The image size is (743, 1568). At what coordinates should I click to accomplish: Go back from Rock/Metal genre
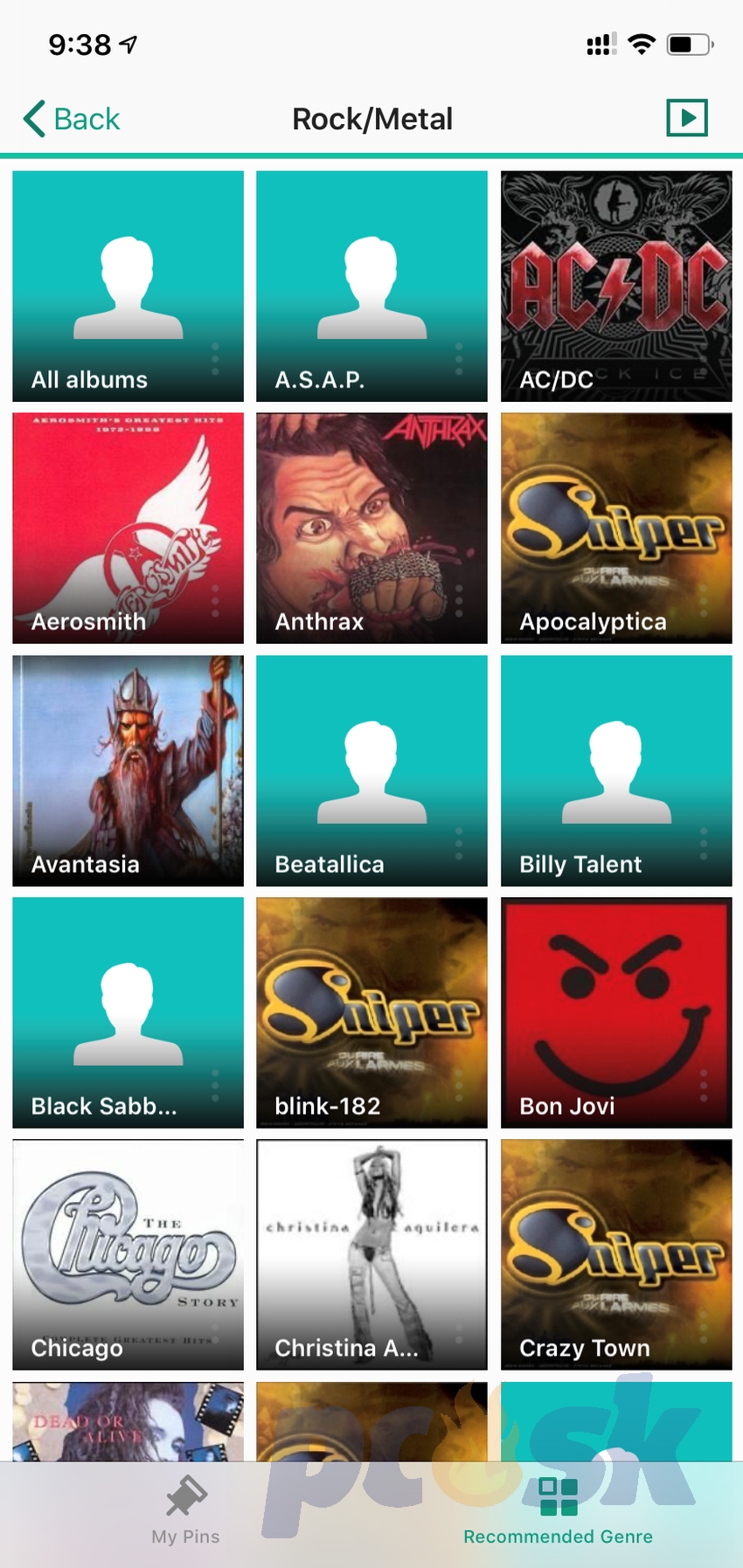(71, 119)
